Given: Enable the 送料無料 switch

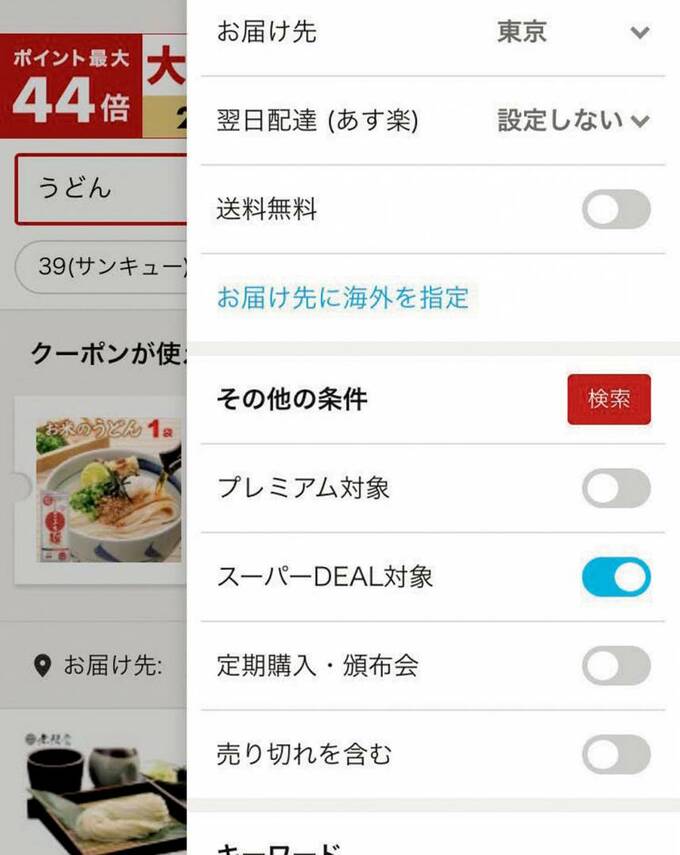Looking at the screenshot, I should (616, 210).
